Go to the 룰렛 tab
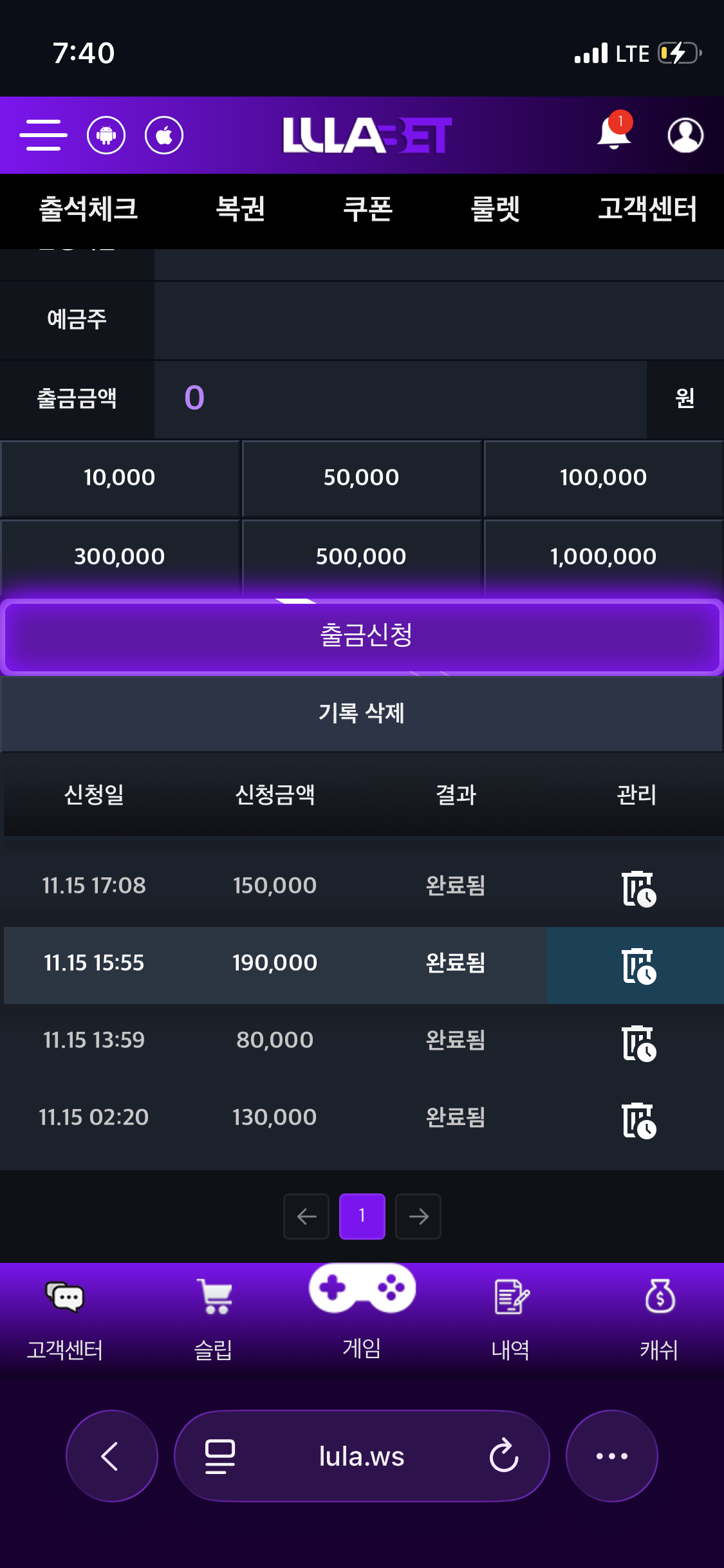724x1568 pixels. click(495, 209)
